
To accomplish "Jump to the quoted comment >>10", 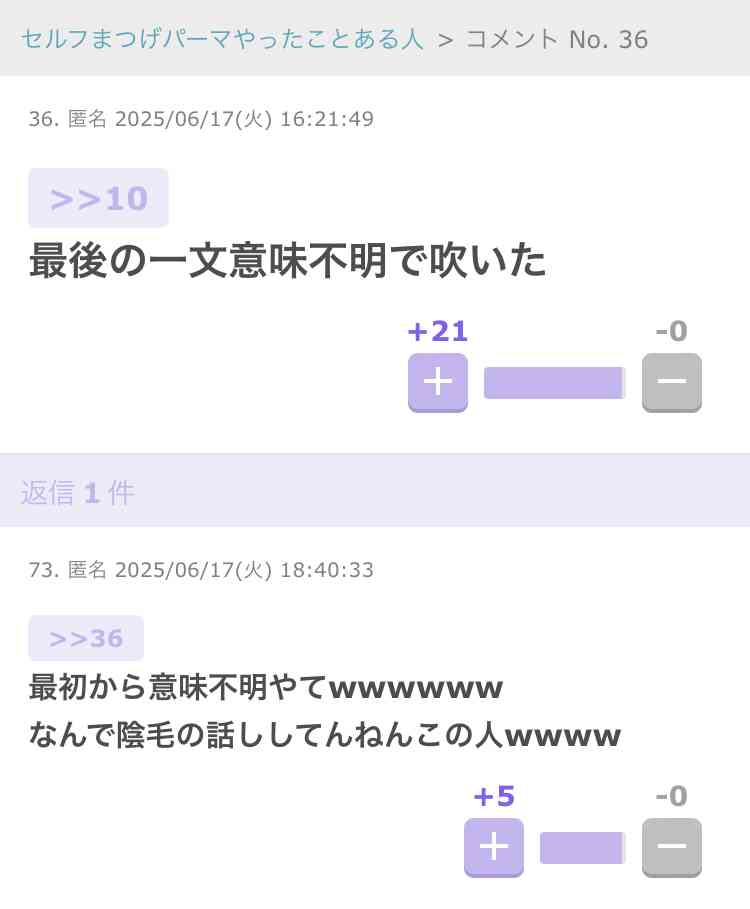I will pos(98,198).
